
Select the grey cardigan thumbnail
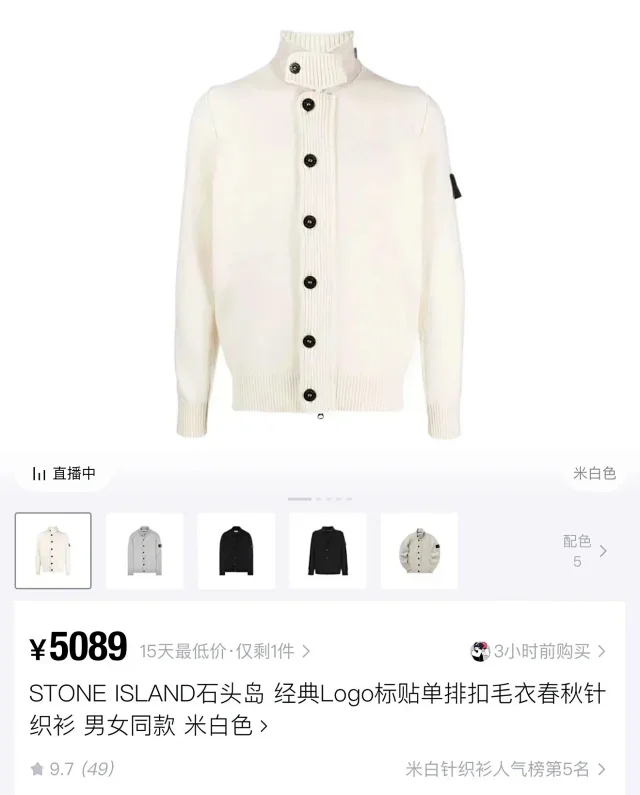pyautogui.click(x=145, y=551)
